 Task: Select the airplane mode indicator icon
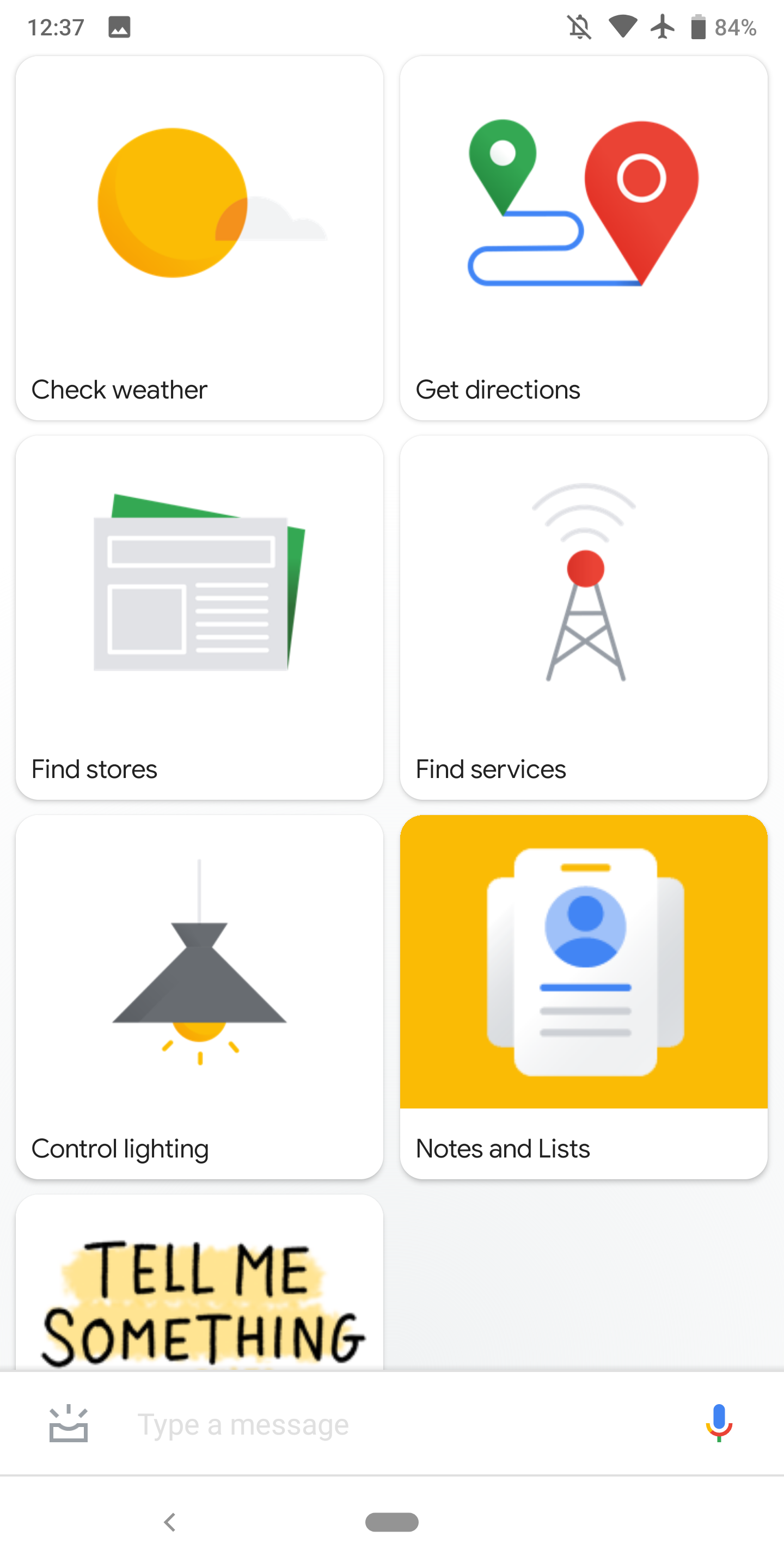tap(663, 26)
